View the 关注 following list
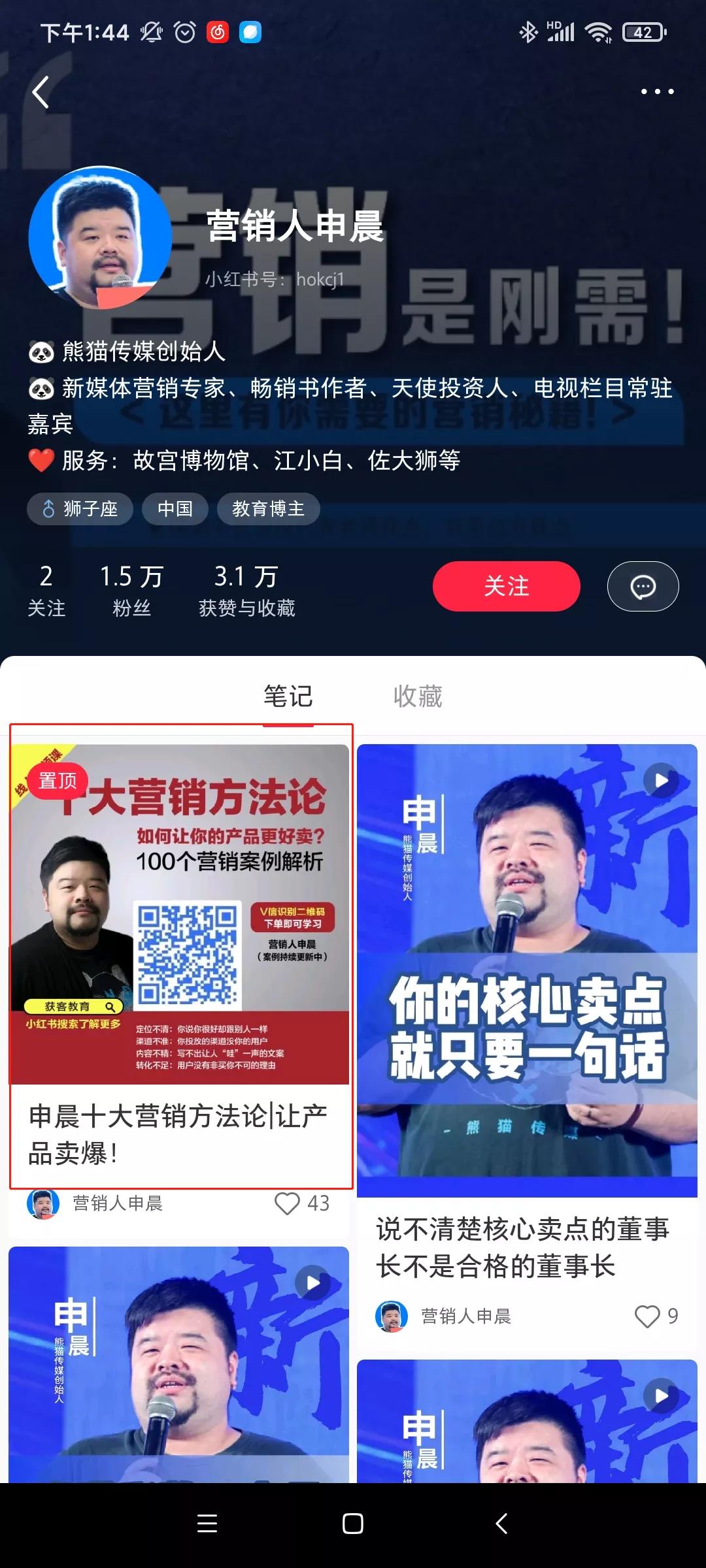The height and width of the screenshot is (1568, 706). coord(46,591)
